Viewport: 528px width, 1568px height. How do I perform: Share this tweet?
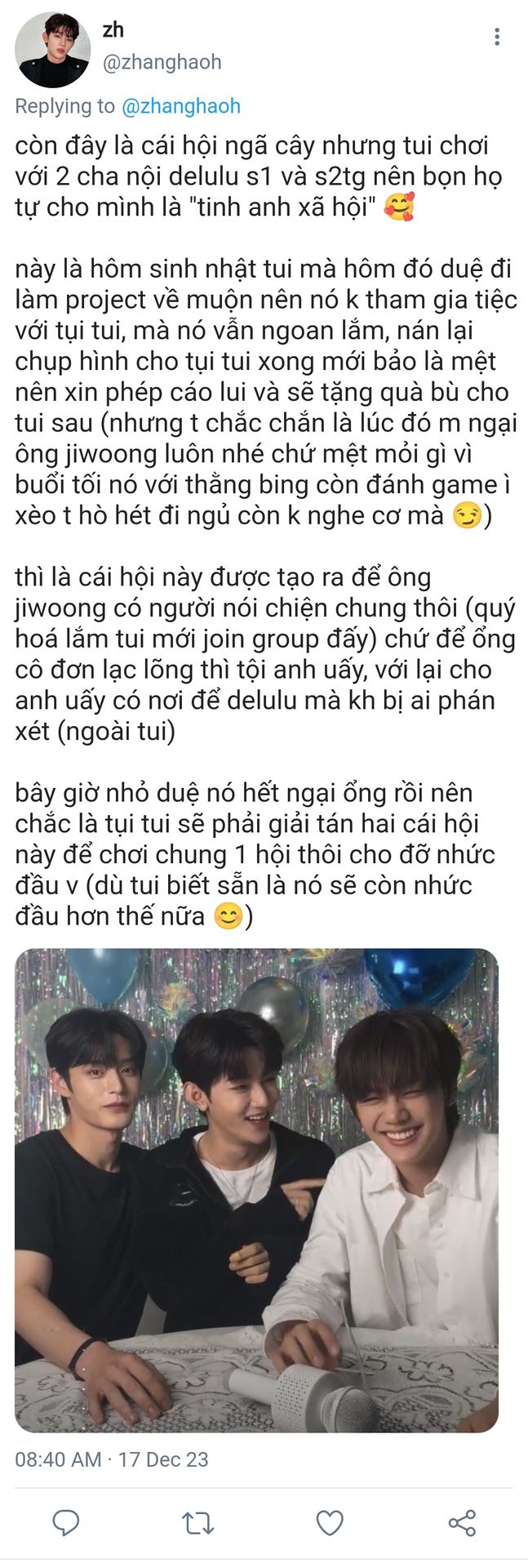coord(462,1522)
